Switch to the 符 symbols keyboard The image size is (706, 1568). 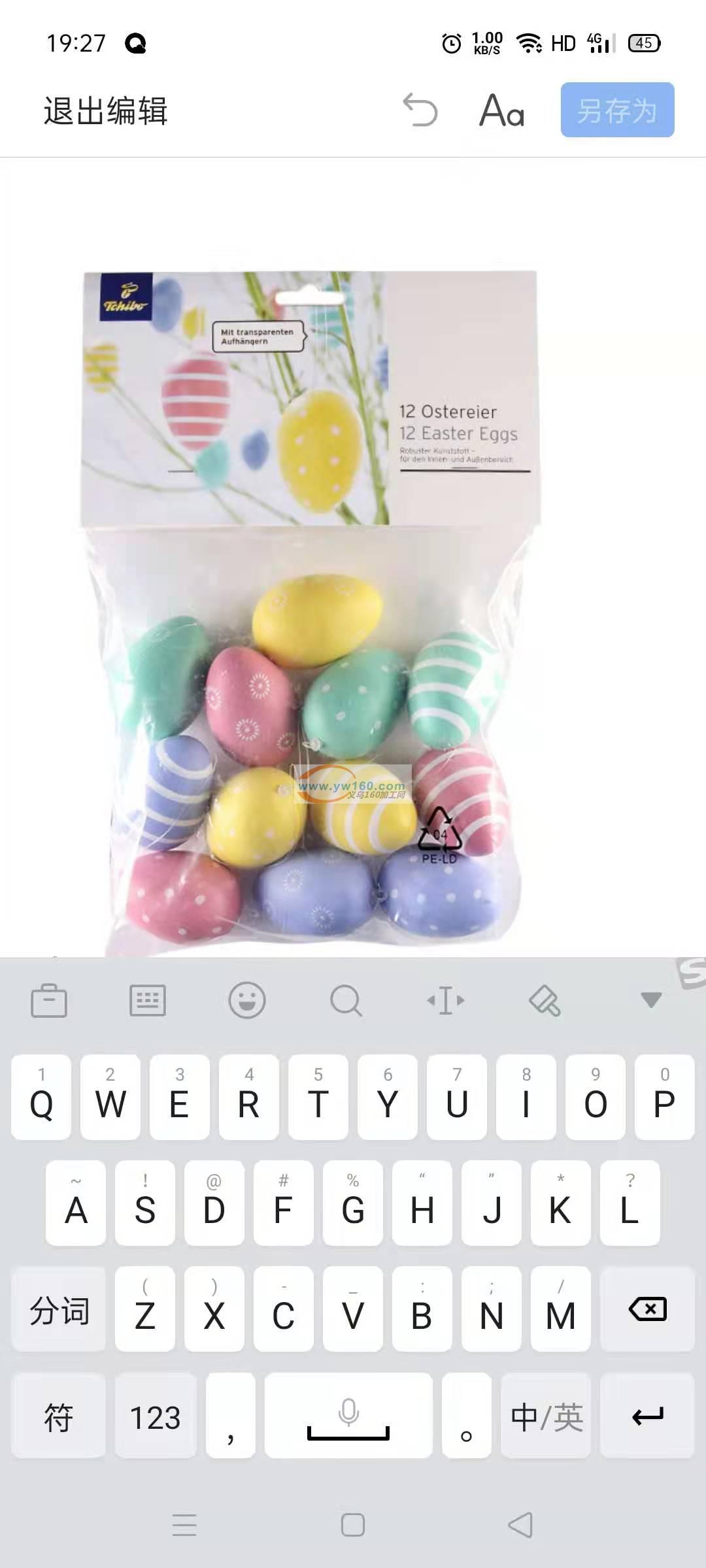point(59,1416)
